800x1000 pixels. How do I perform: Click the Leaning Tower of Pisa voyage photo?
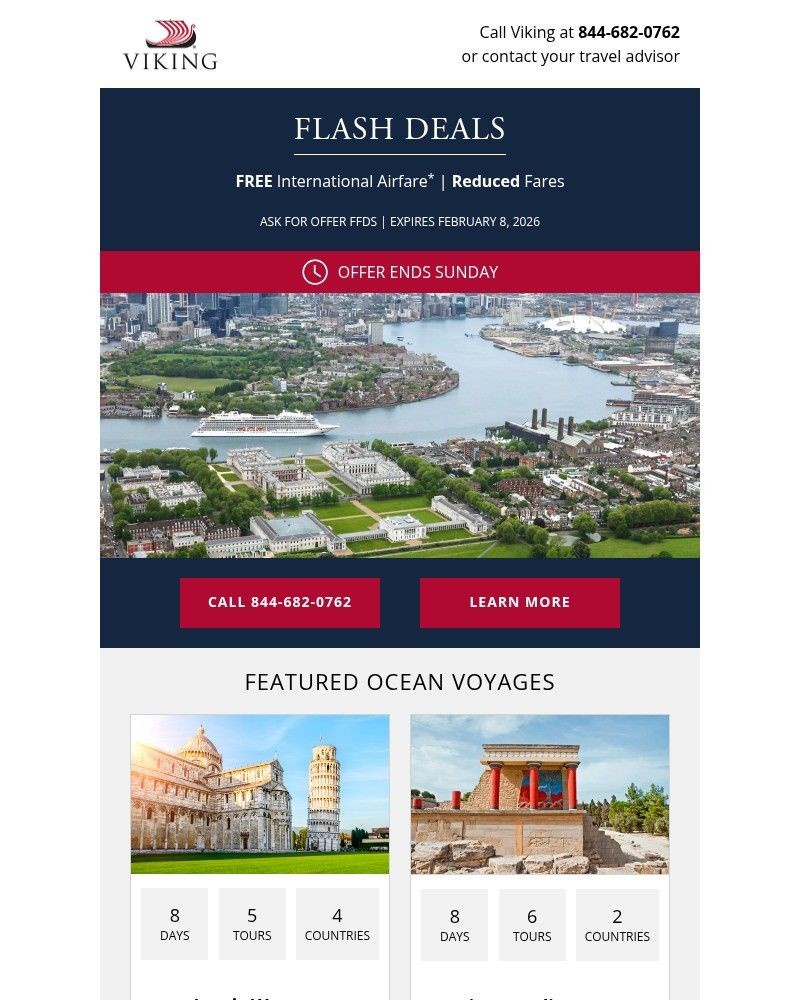(259, 793)
